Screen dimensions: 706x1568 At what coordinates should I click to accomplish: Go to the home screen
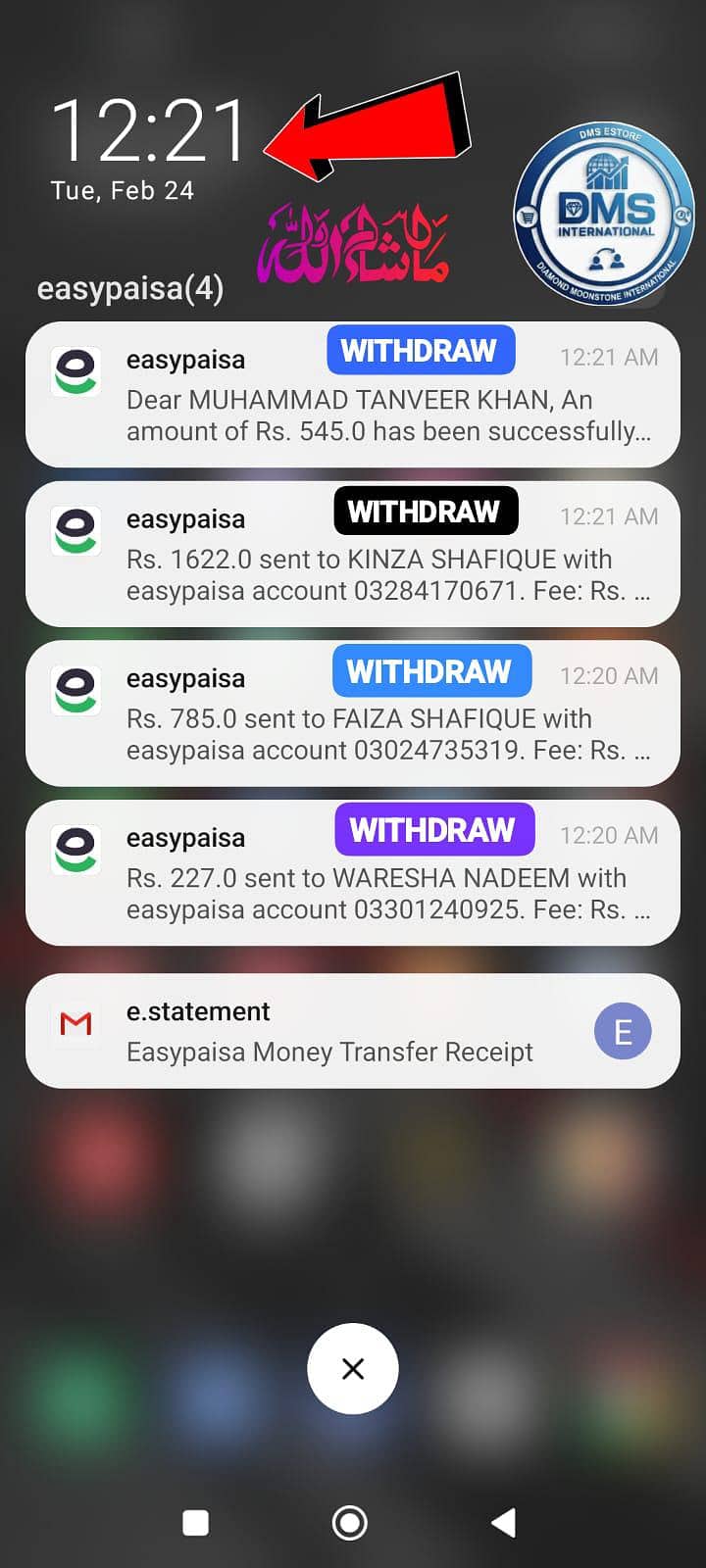[x=350, y=1523]
